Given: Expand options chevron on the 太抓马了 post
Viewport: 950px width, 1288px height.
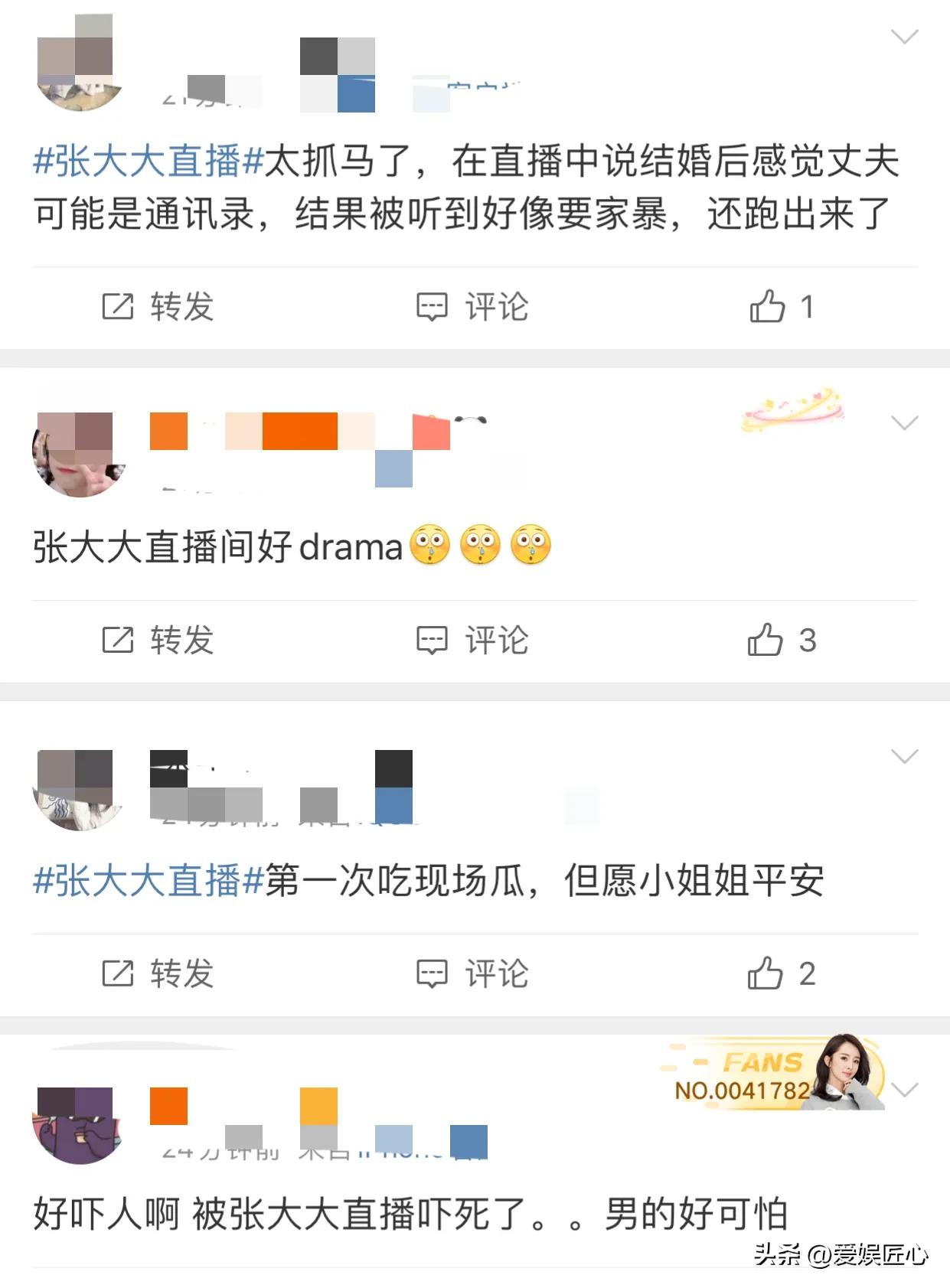Looking at the screenshot, I should coord(905,37).
